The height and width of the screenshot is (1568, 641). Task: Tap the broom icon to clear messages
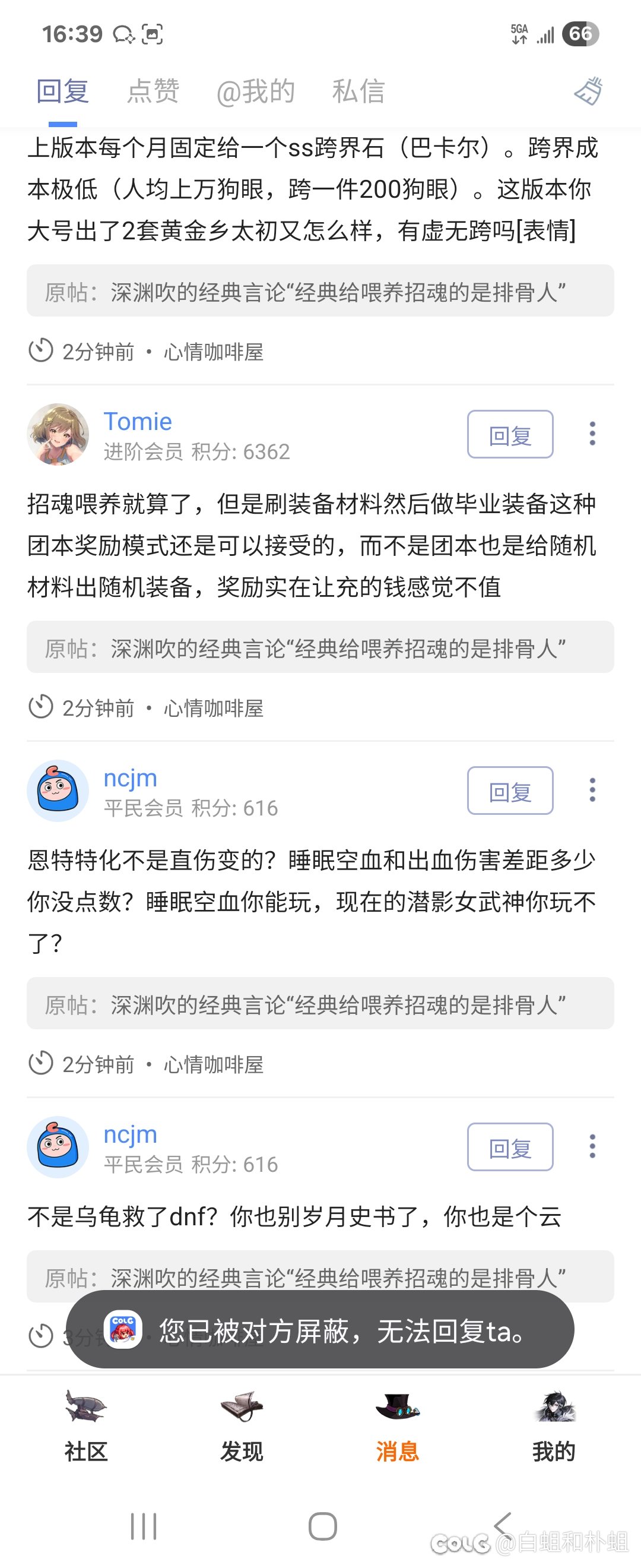tap(588, 92)
